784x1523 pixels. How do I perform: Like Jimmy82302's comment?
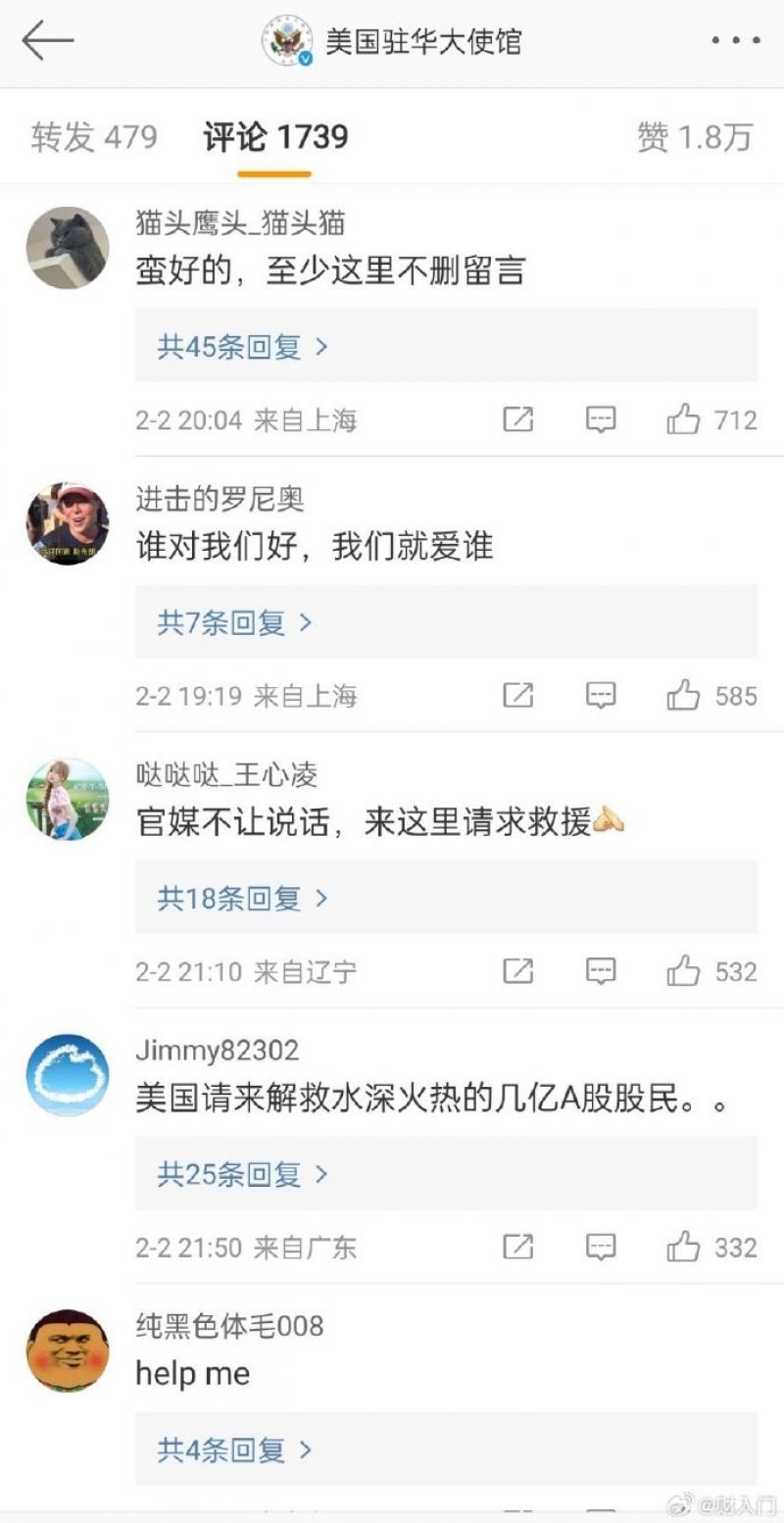tap(684, 1248)
